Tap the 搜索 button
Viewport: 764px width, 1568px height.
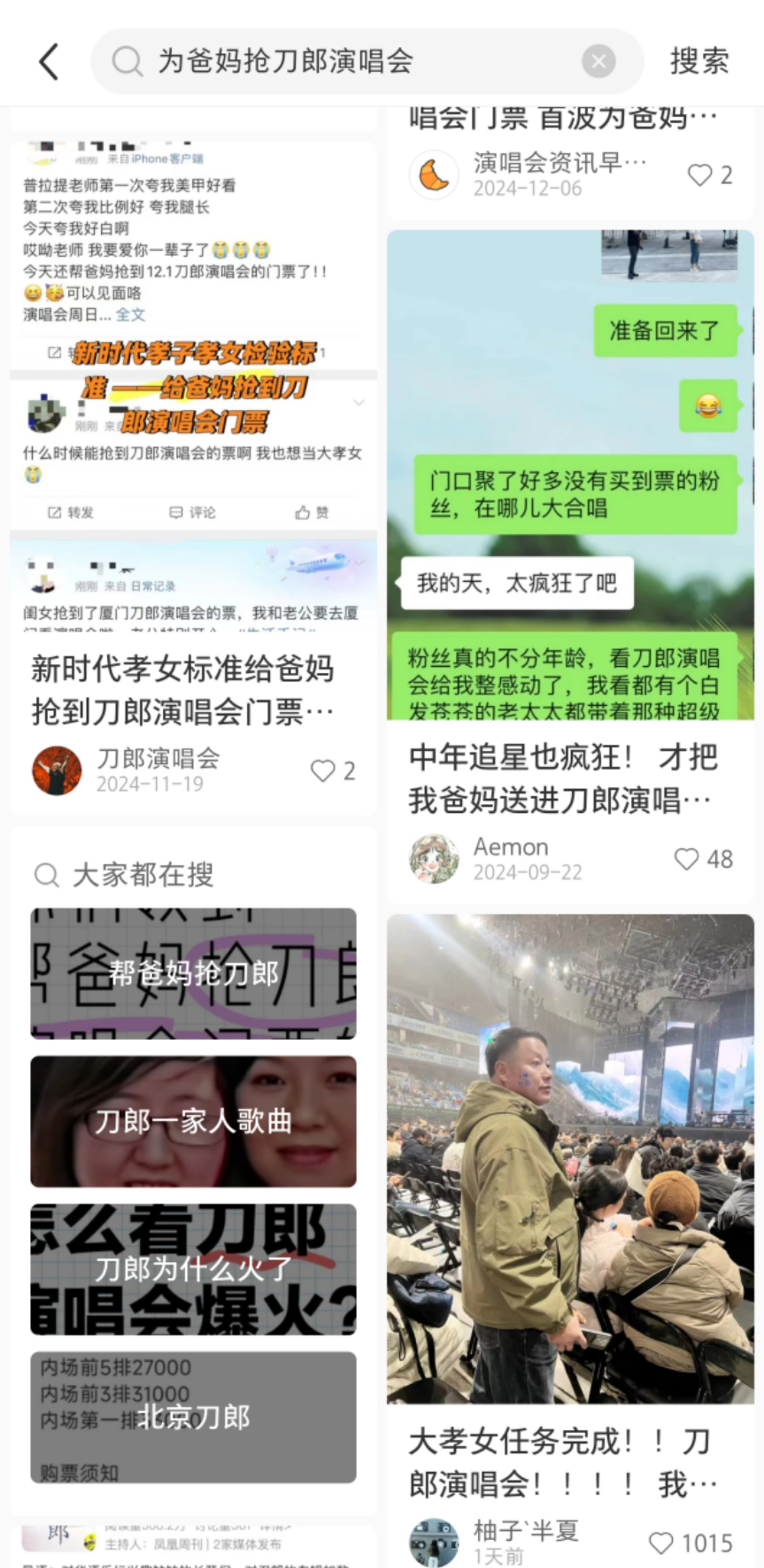coord(699,61)
